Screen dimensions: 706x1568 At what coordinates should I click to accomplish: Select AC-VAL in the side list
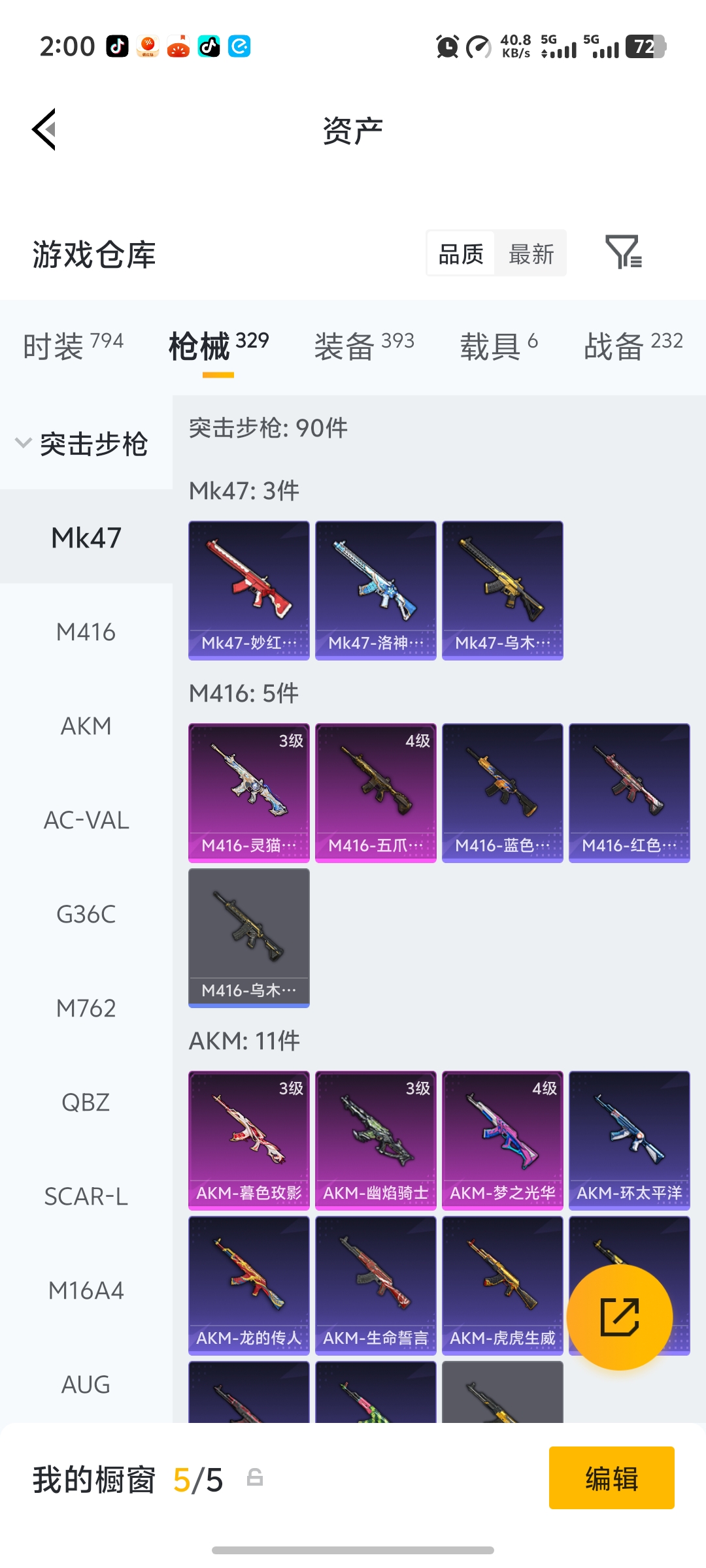[86, 820]
